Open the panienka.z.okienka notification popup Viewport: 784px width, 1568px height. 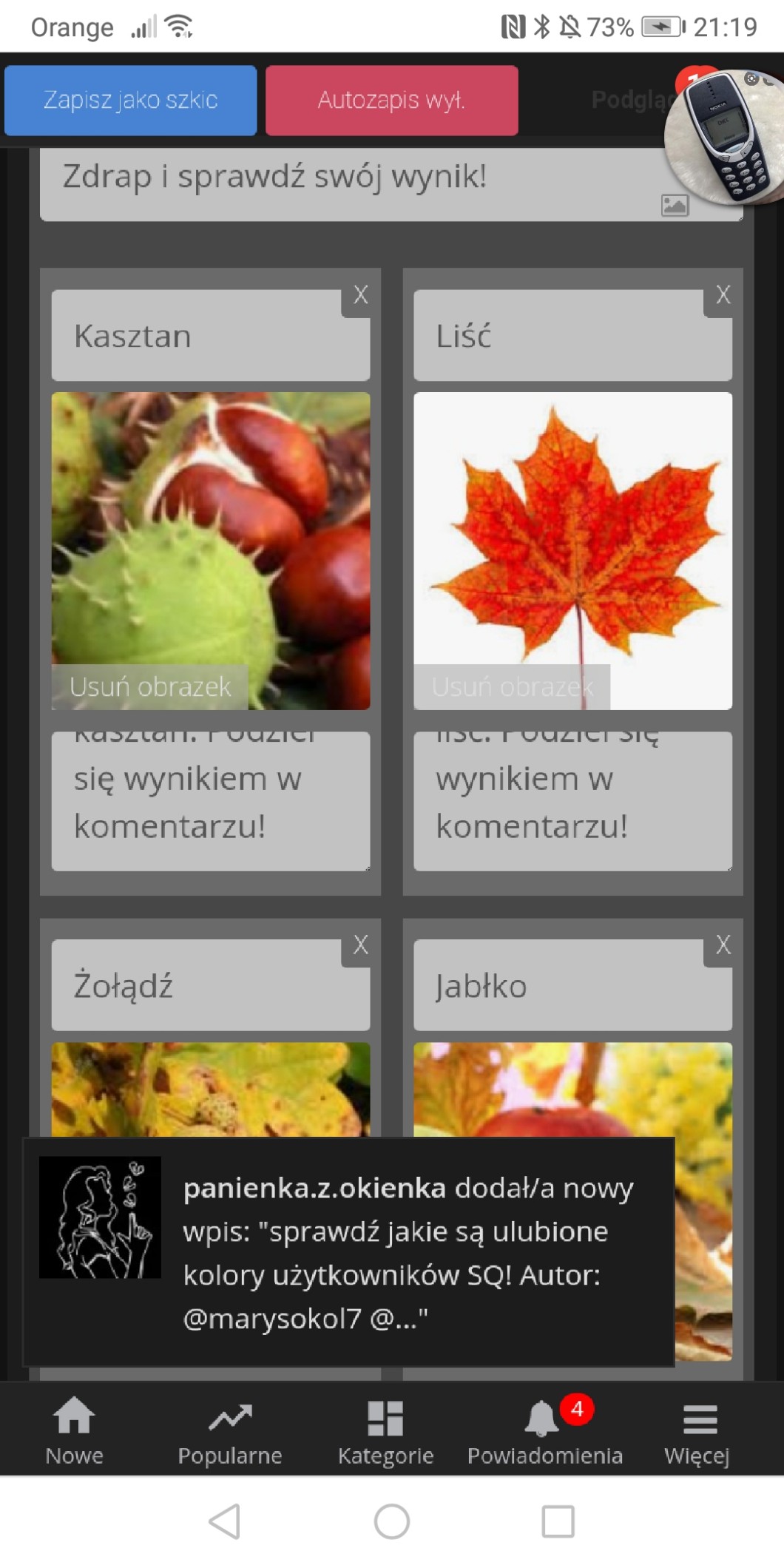tap(348, 1252)
